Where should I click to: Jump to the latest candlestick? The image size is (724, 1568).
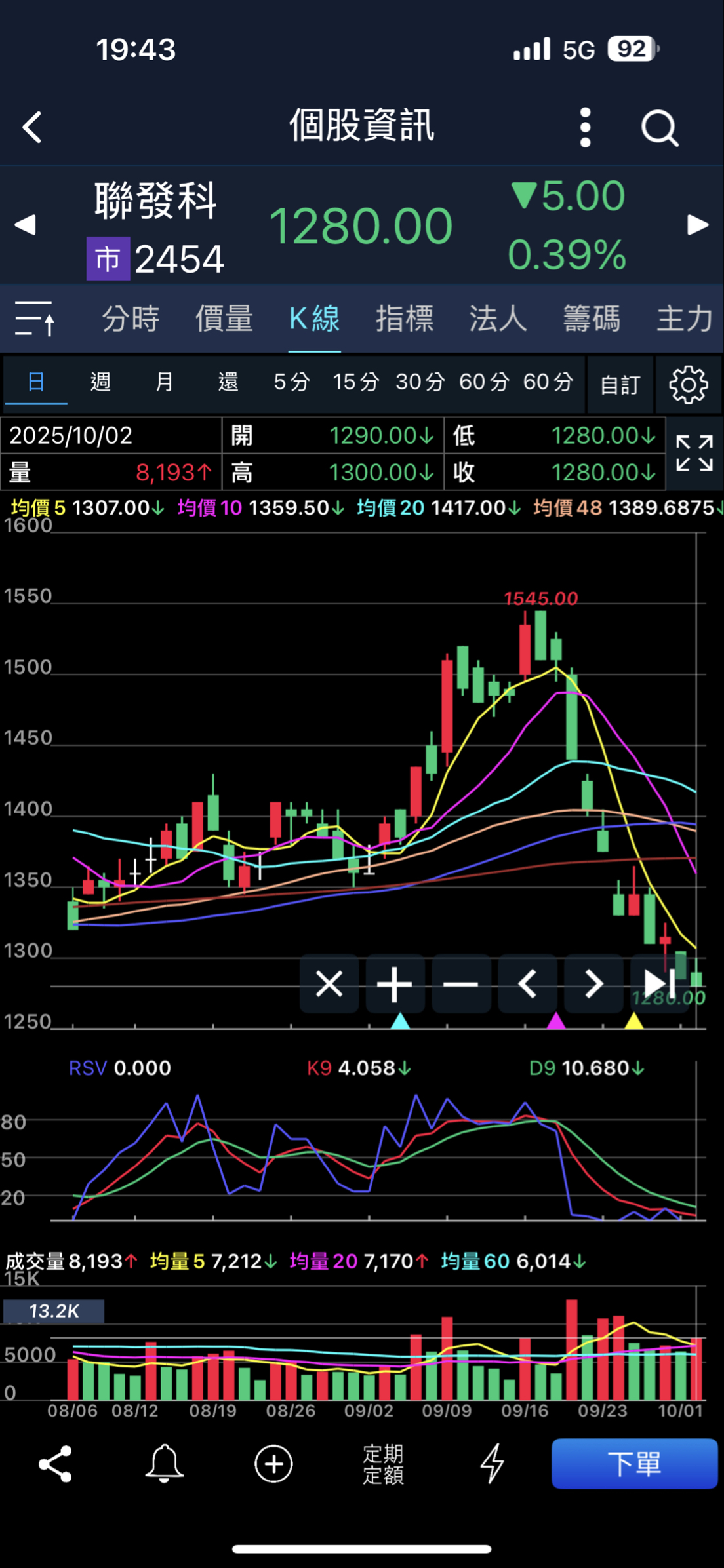coord(659,984)
